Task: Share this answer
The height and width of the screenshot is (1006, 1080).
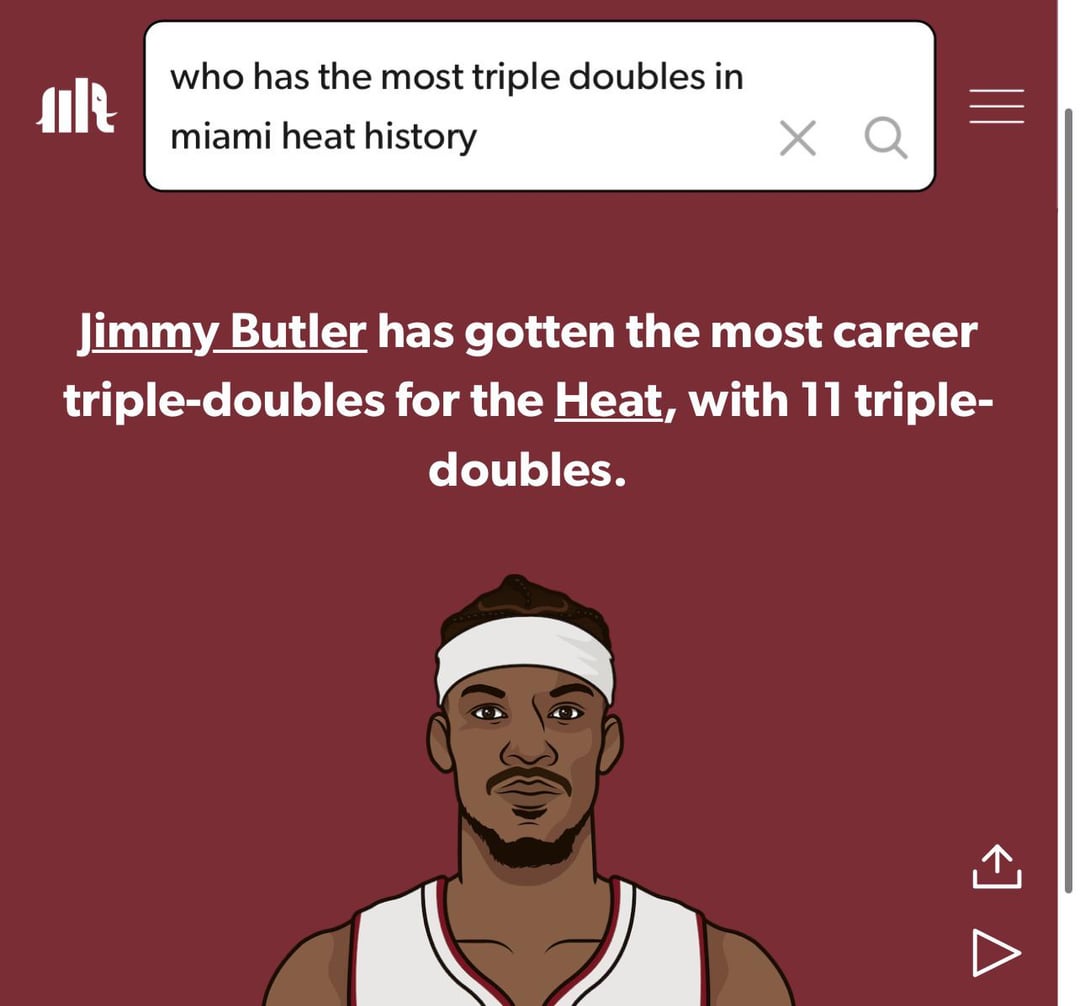Action: [x=997, y=866]
